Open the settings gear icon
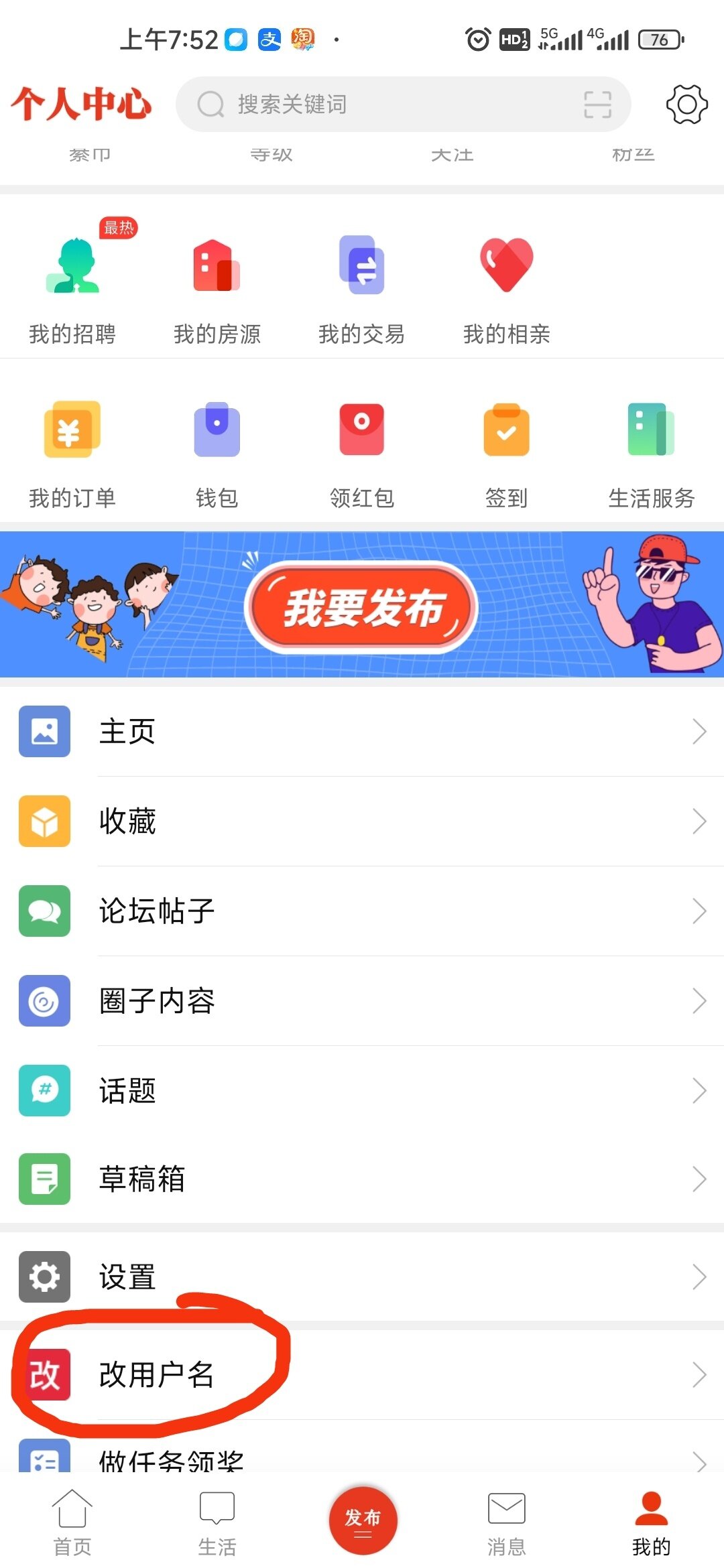 pyautogui.click(x=686, y=104)
